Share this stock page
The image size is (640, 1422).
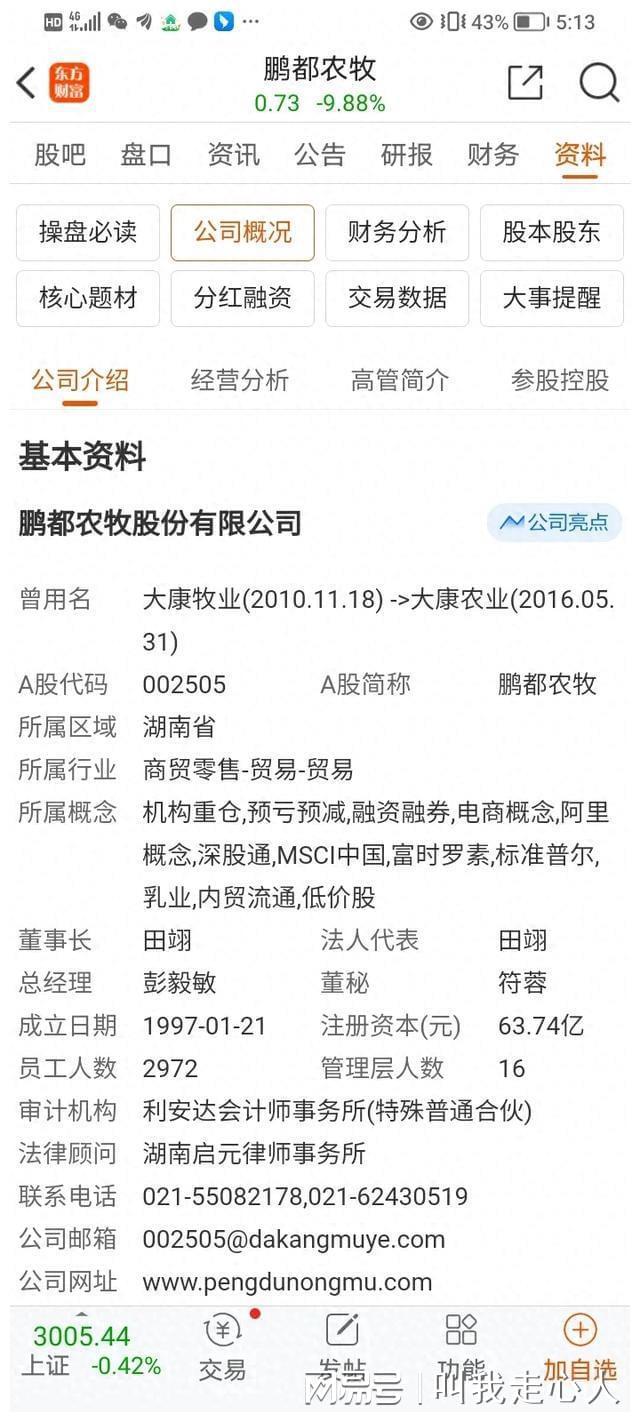click(525, 83)
